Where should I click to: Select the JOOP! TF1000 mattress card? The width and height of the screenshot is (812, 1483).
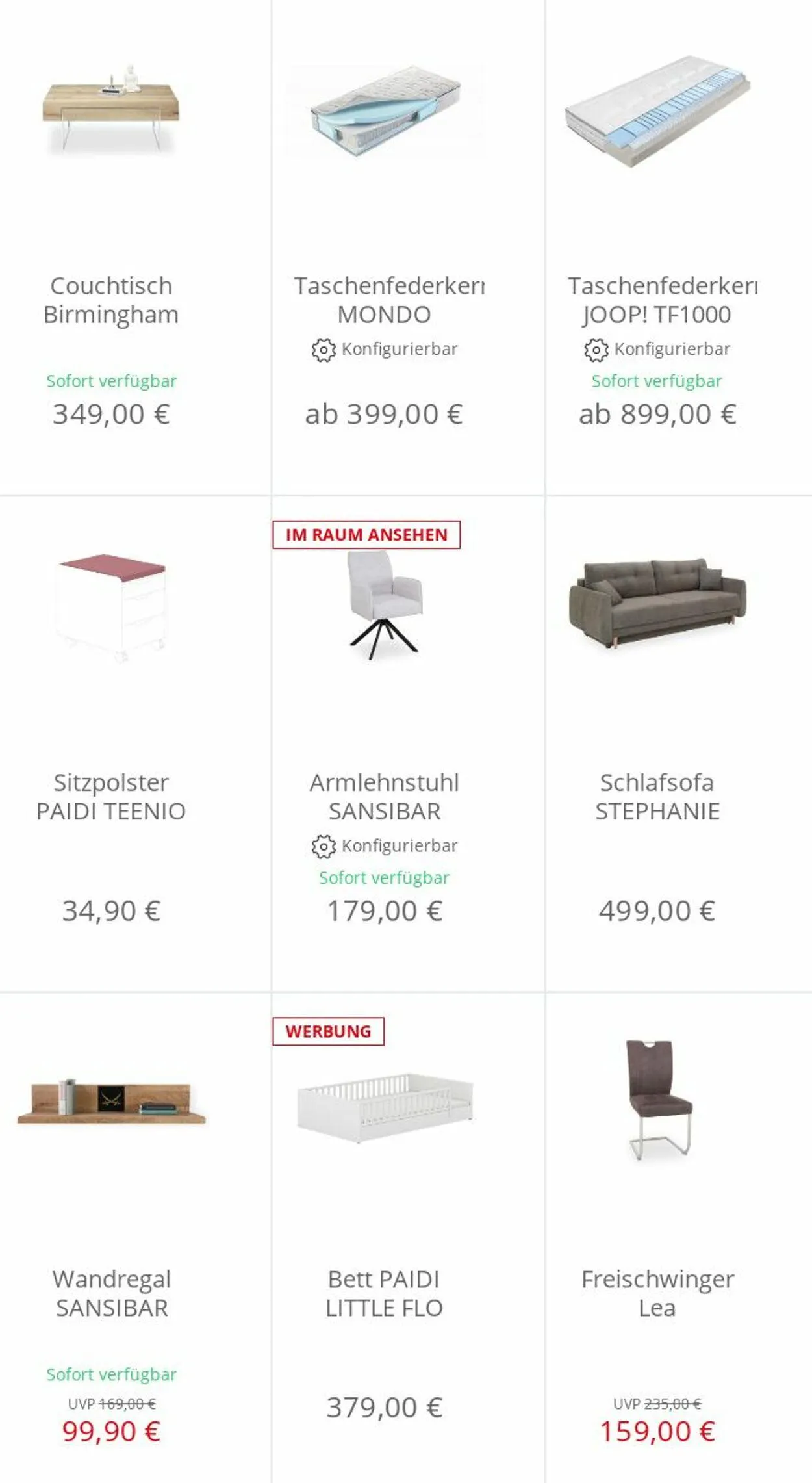click(657, 300)
